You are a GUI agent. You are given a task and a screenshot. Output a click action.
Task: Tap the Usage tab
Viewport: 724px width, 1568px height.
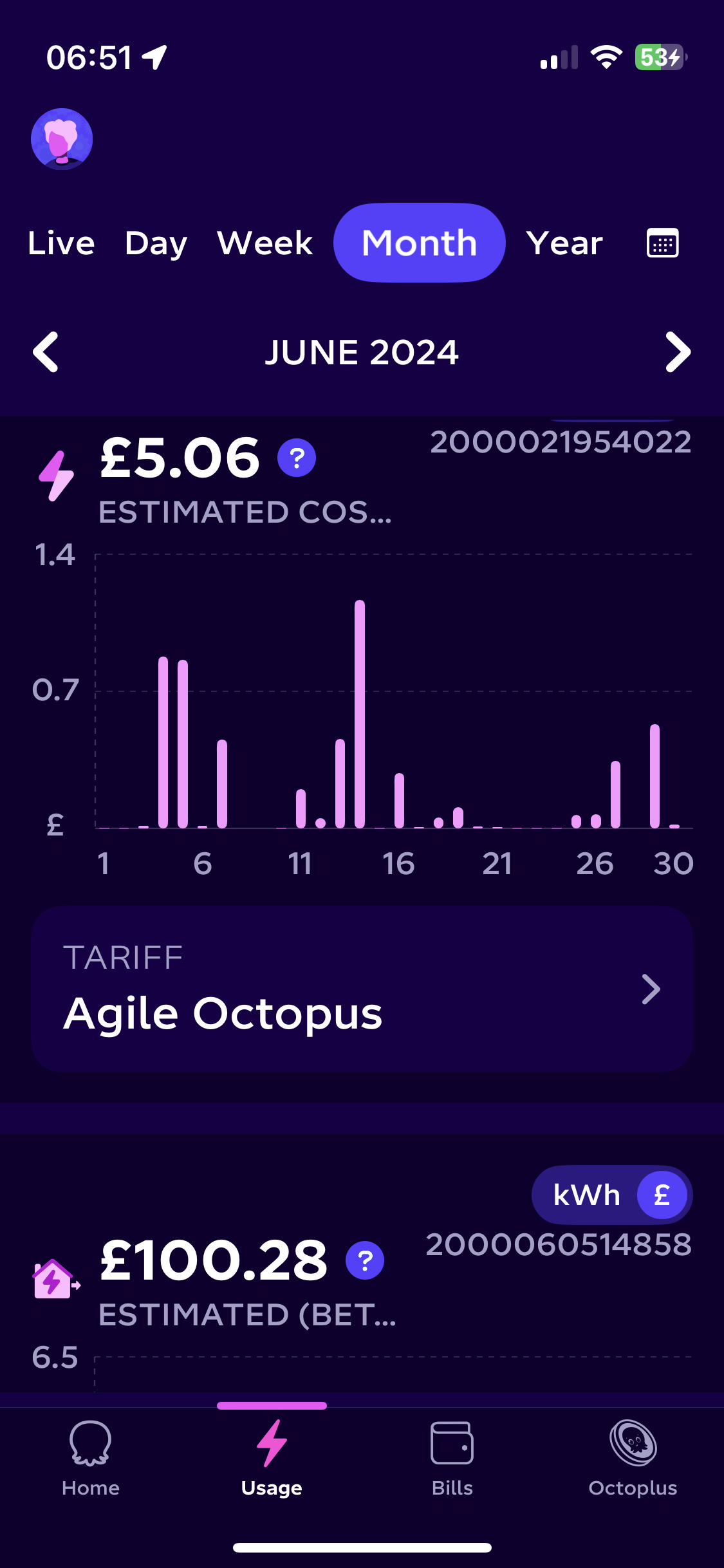pos(272,1459)
